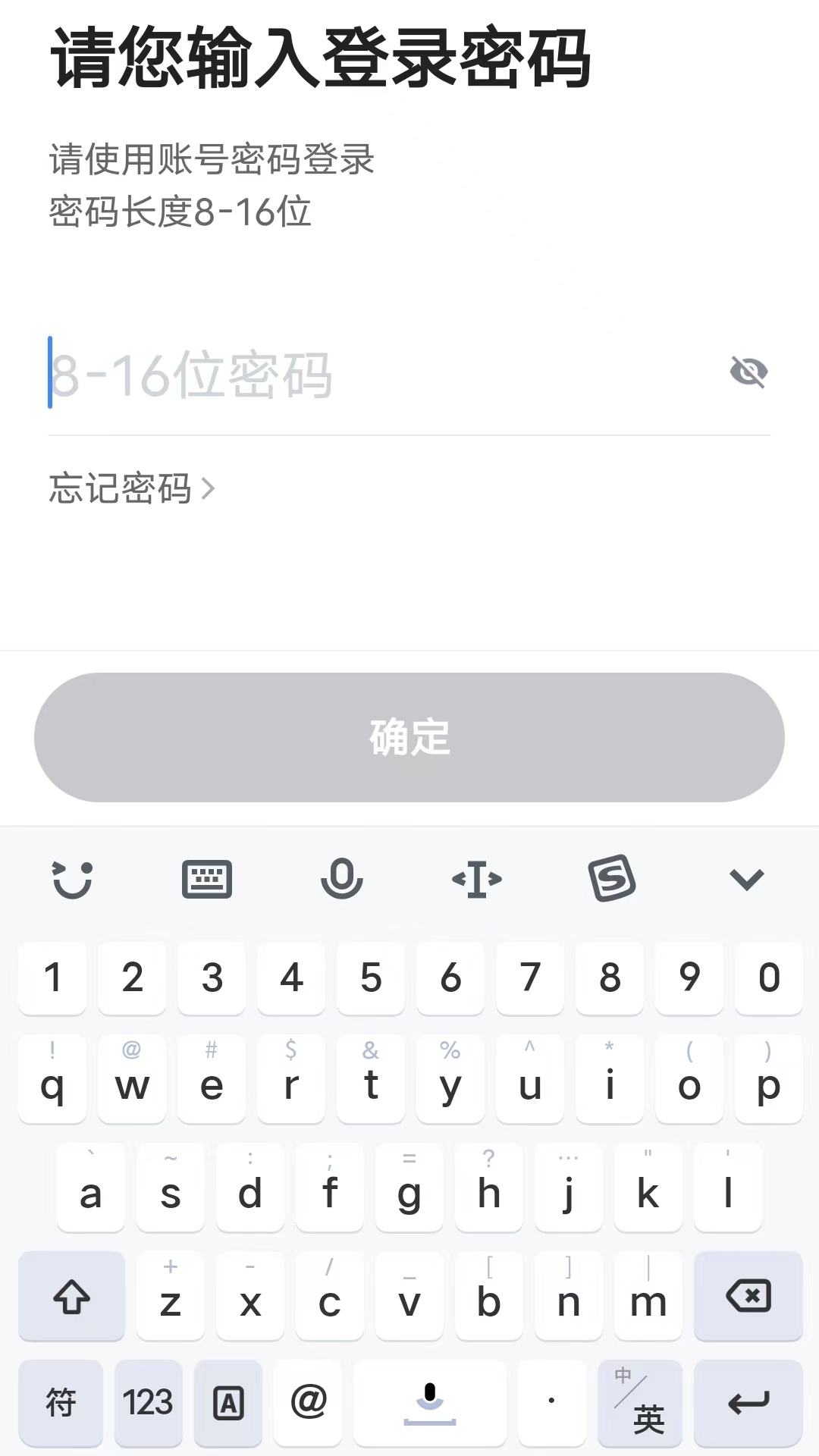The width and height of the screenshot is (819, 1456).
Task: Switch to the 123 number pad
Action: click(x=149, y=1403)
